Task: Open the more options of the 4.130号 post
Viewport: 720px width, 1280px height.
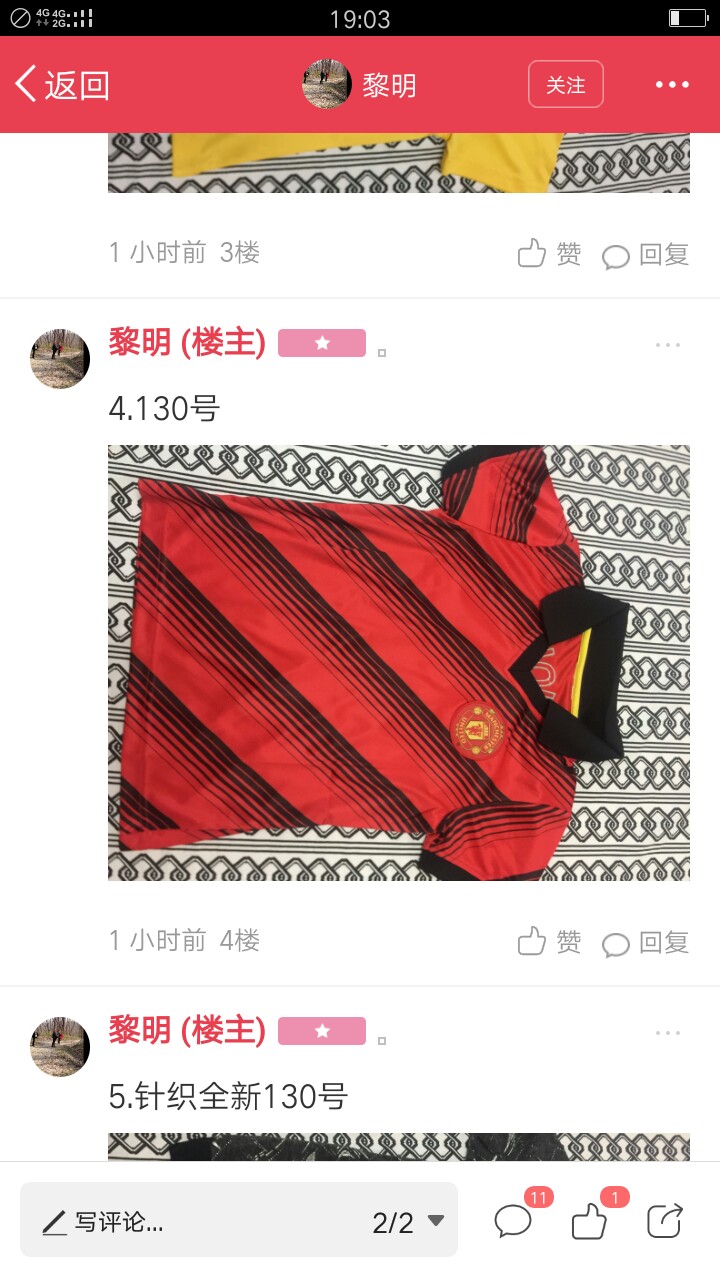Action: pyautogui.click(x=668, y=345)
